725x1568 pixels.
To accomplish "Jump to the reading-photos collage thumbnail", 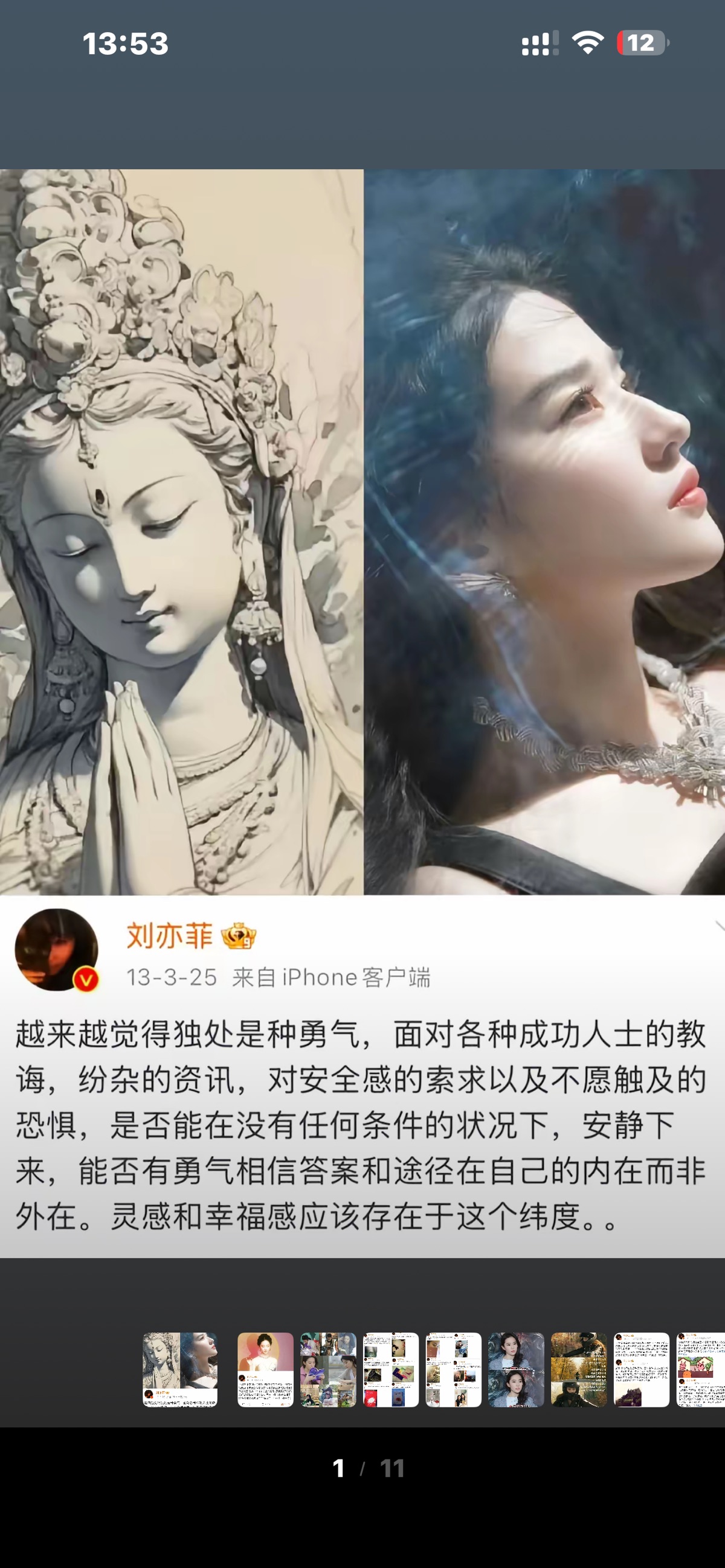I will 328,1369.
